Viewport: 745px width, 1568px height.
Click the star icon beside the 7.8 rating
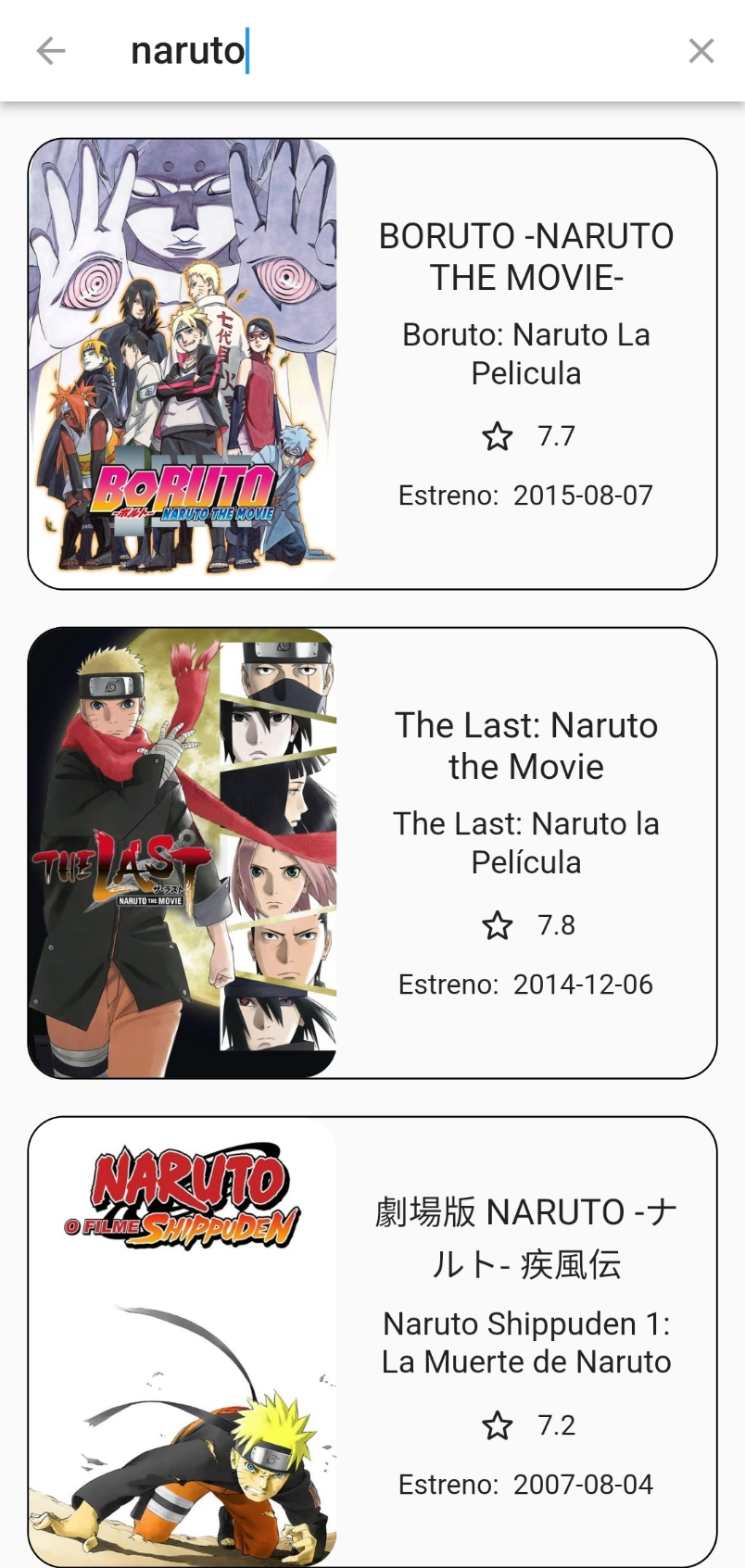[499, 924]
